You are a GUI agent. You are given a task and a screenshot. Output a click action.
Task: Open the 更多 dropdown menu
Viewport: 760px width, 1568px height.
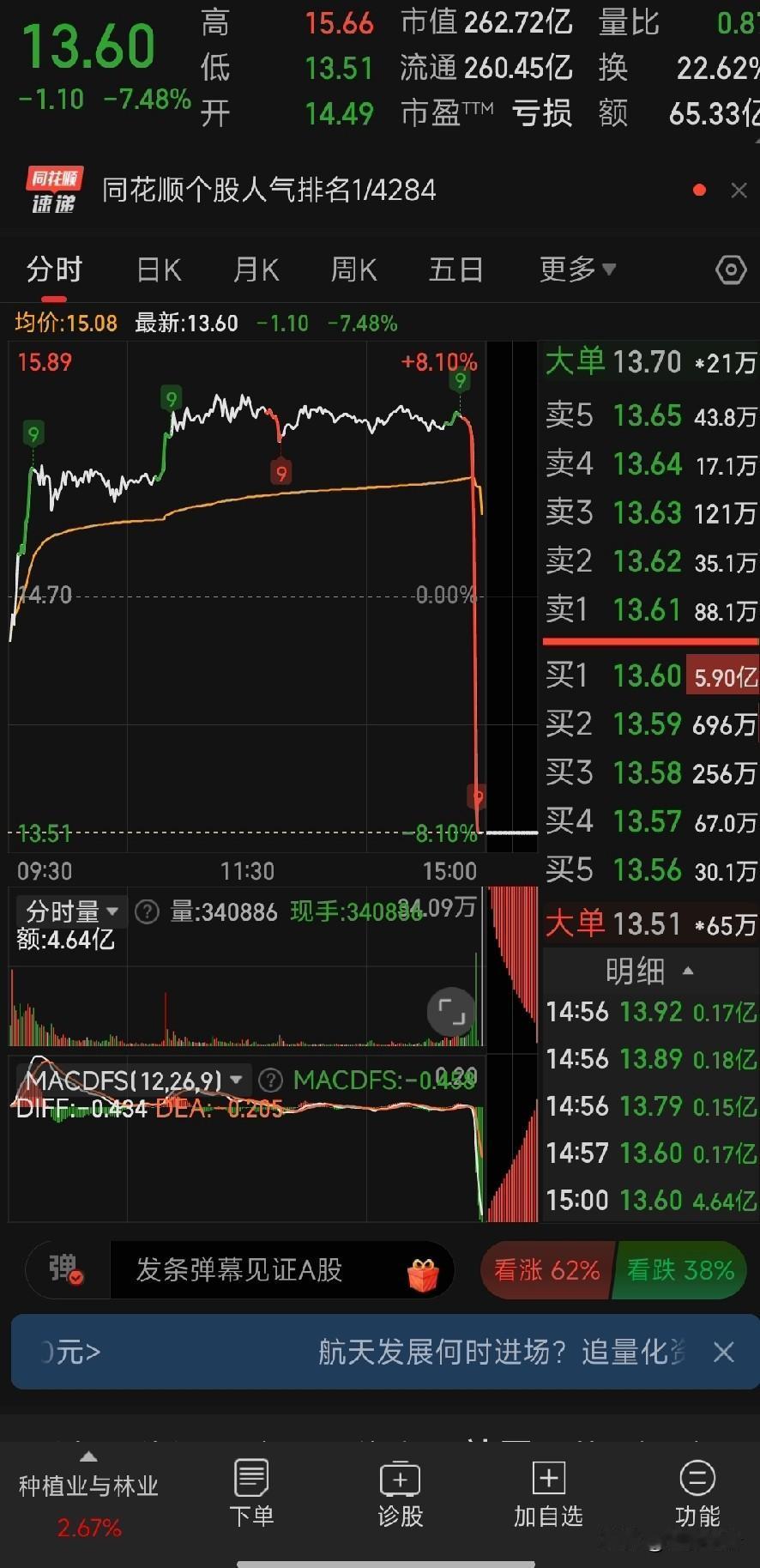coord(576,269)
